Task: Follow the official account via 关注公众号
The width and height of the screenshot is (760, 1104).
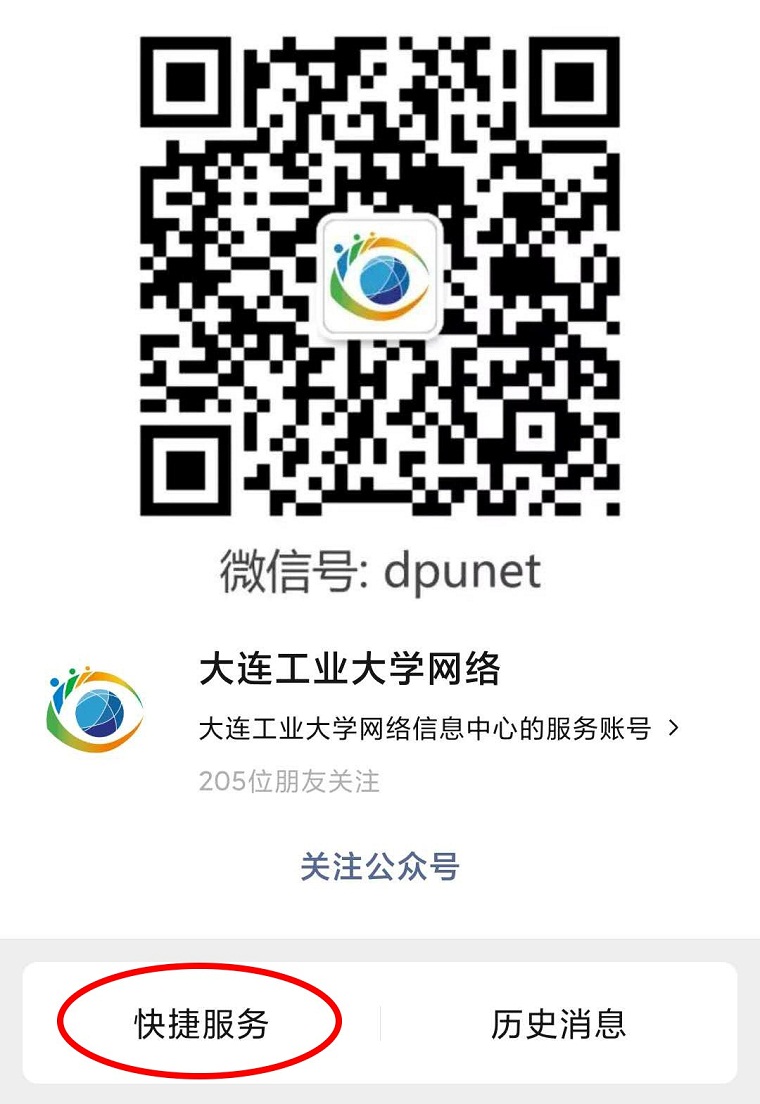Action: (x=379, y=866)
